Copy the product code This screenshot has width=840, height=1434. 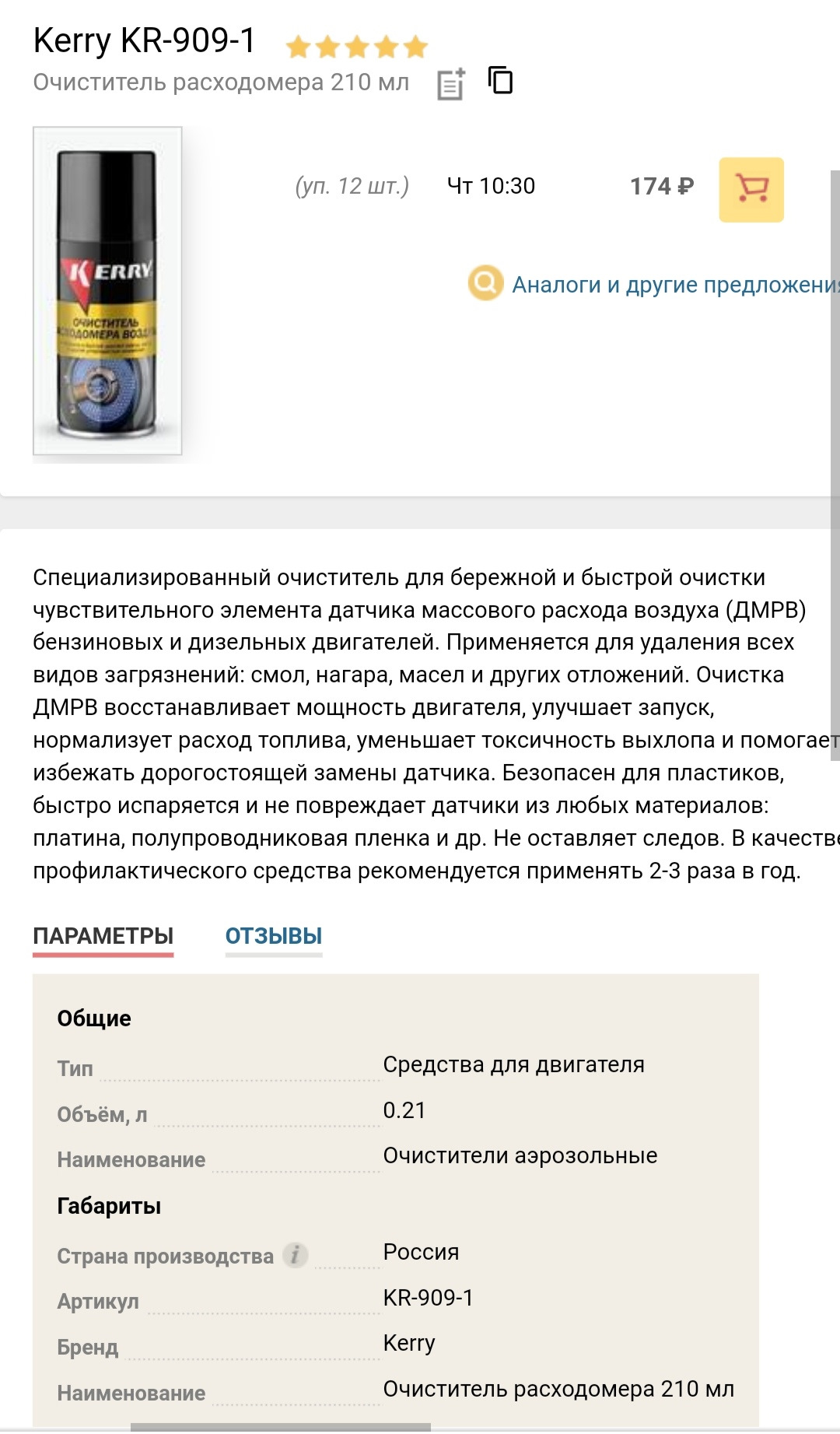tap(500, 81)
